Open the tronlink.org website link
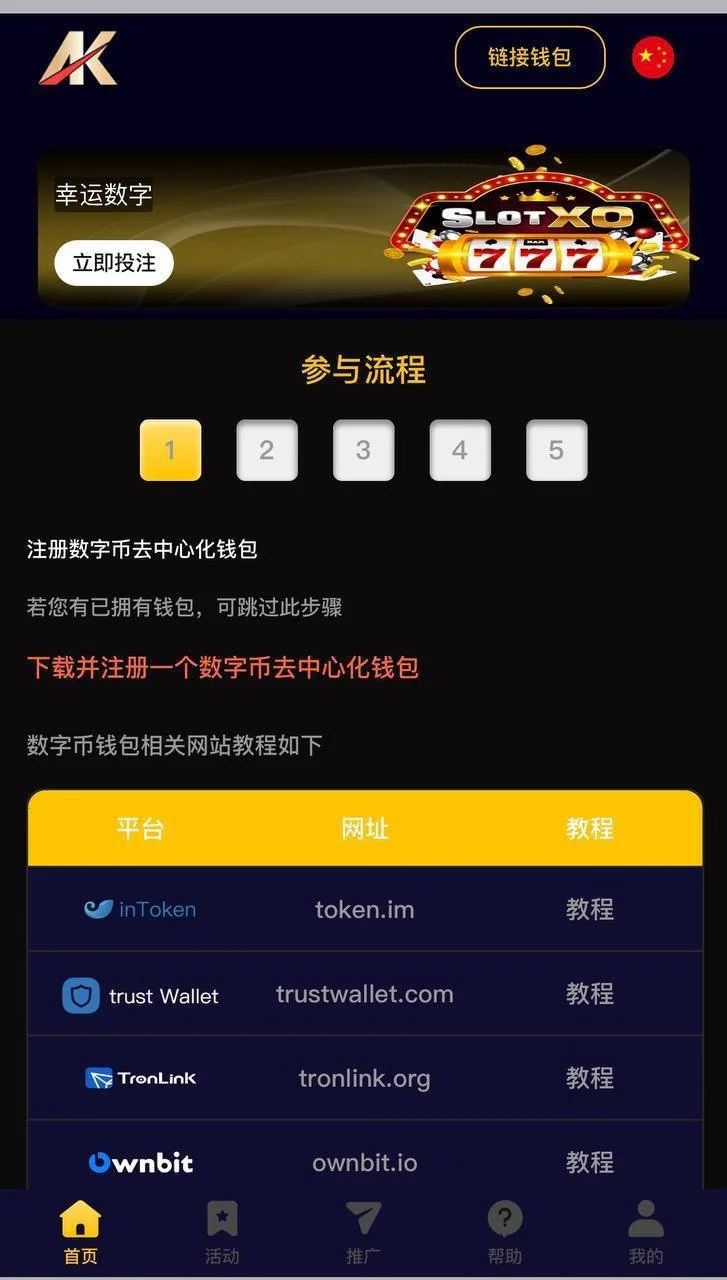Viewport: 727px width, 1280px height. tap(364, 1078)
